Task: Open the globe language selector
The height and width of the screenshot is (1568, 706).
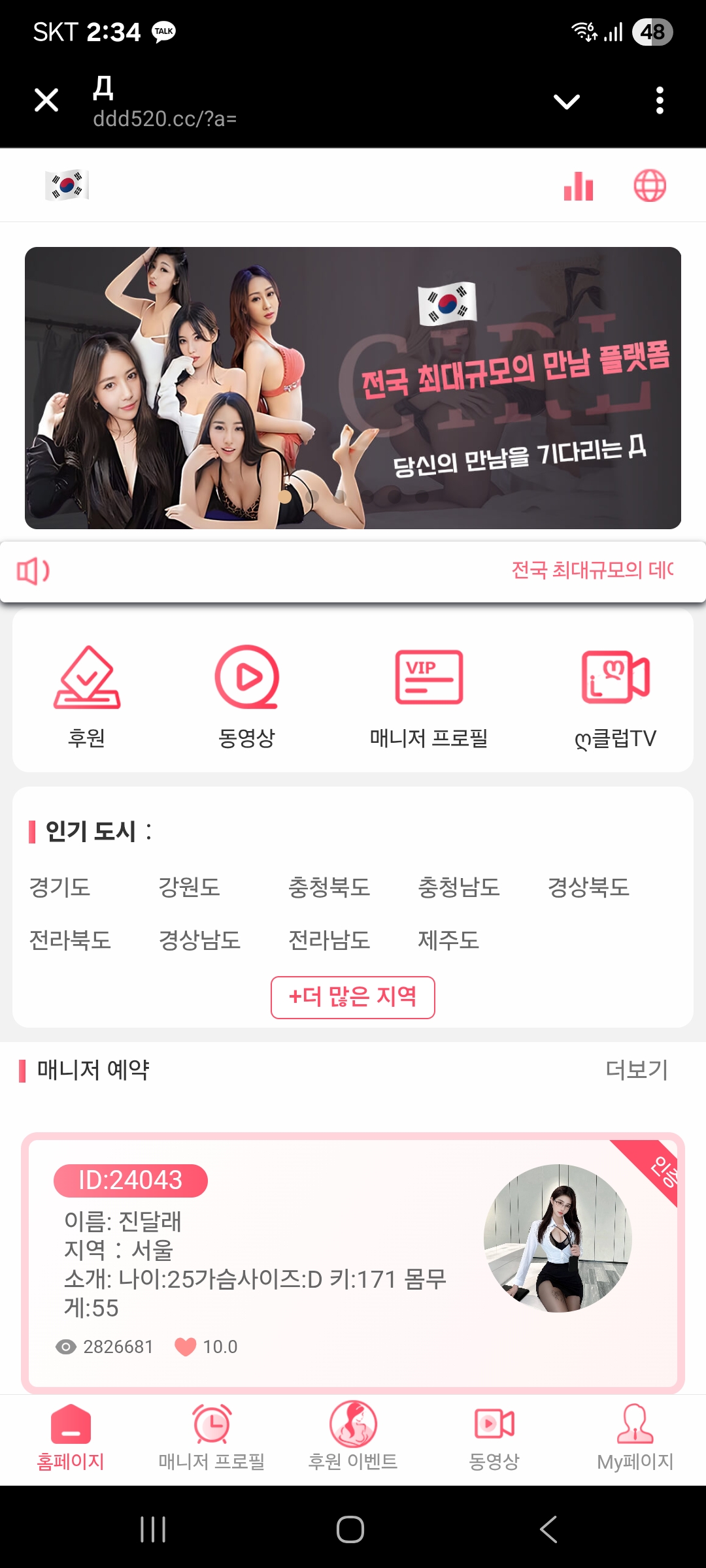Action: coord(650,186)
